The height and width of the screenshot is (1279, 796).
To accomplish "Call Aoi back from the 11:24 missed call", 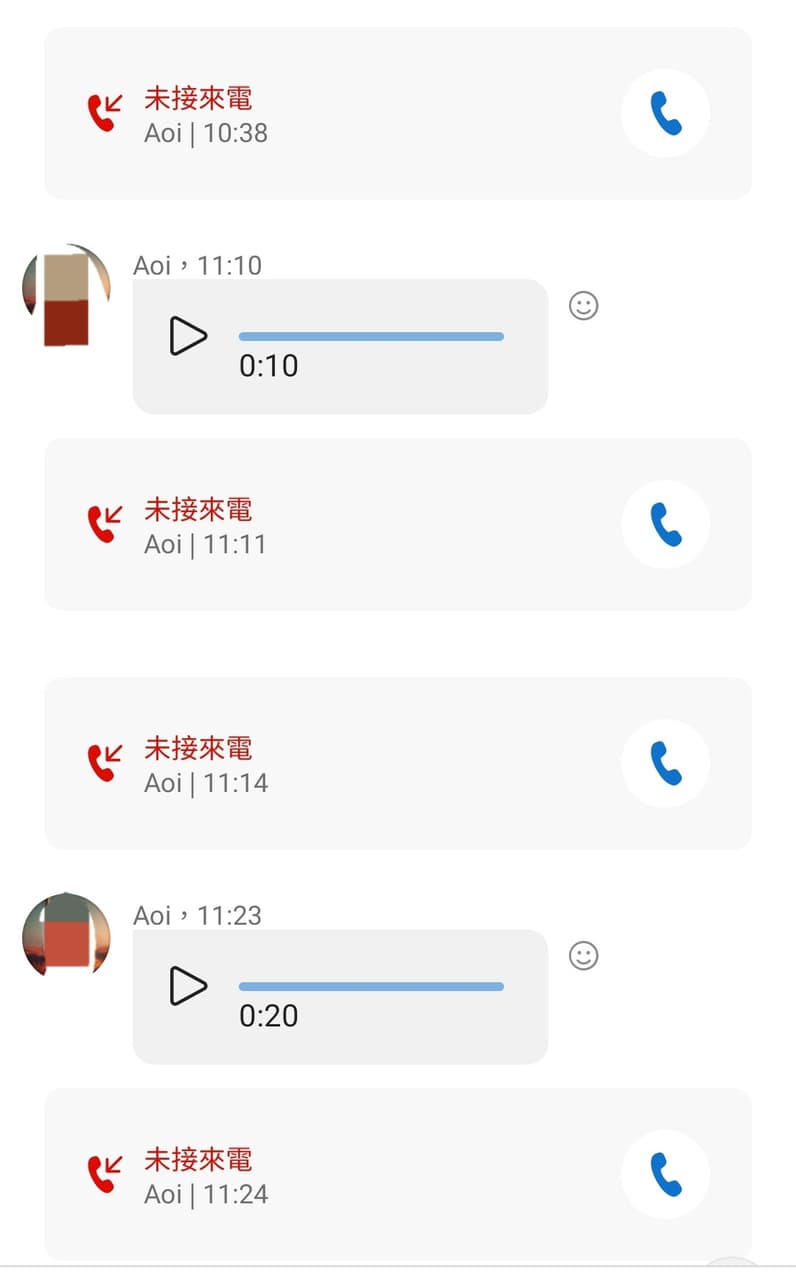I will (x=665, y=1174).
